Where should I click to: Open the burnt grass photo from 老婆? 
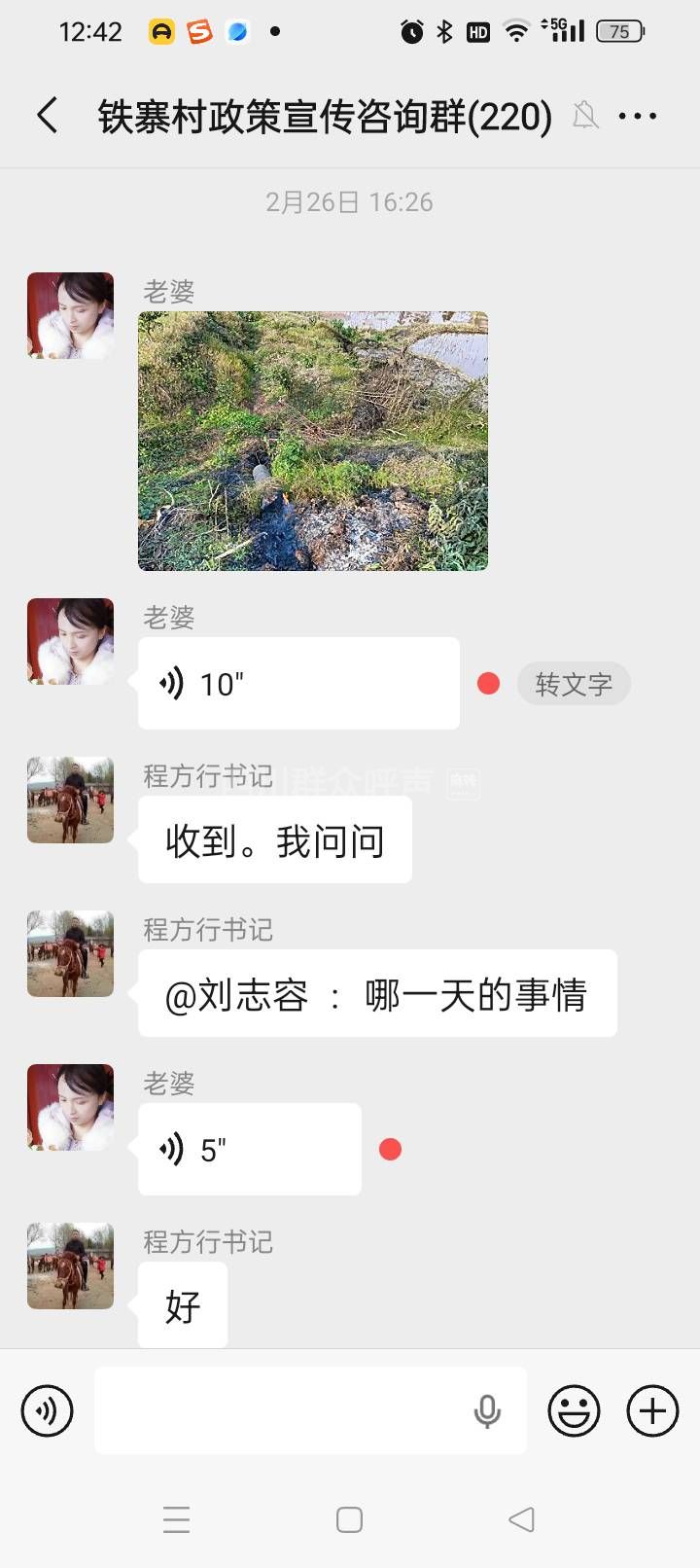point(312,441)
